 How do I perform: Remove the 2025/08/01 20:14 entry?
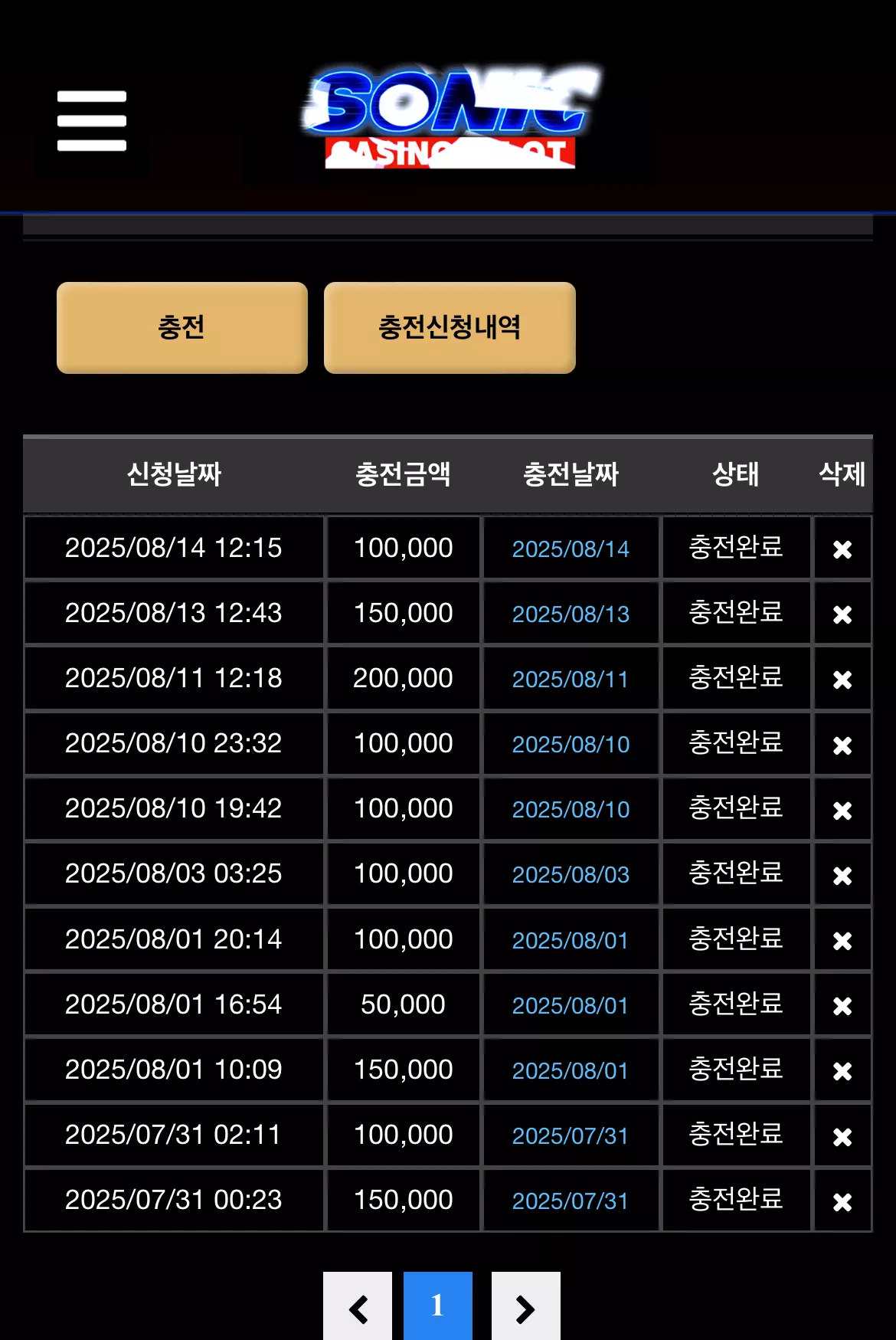pos(842,940)
